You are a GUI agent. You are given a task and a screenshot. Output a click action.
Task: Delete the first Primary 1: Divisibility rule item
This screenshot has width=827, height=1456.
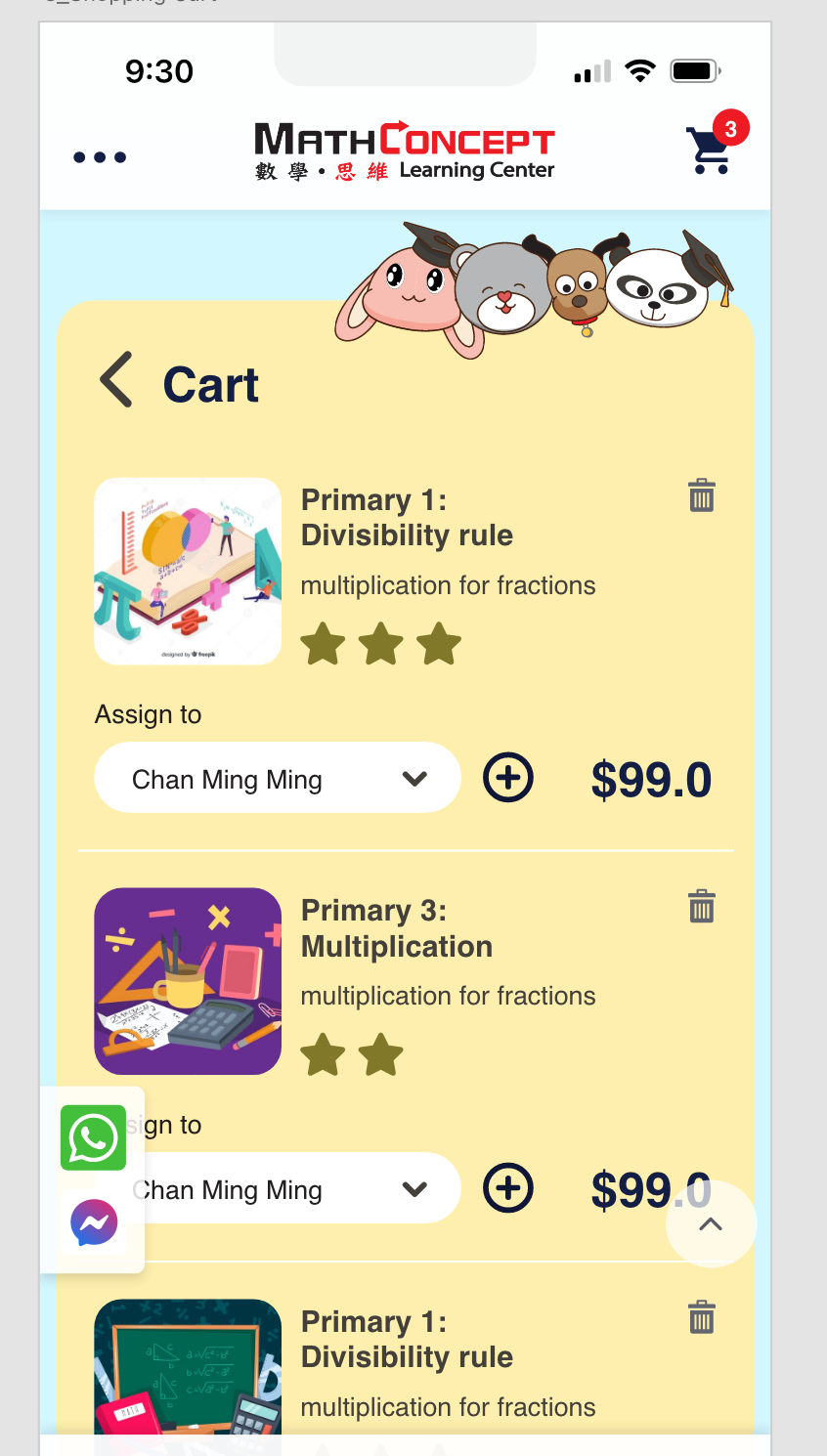(x=701, y=495)
